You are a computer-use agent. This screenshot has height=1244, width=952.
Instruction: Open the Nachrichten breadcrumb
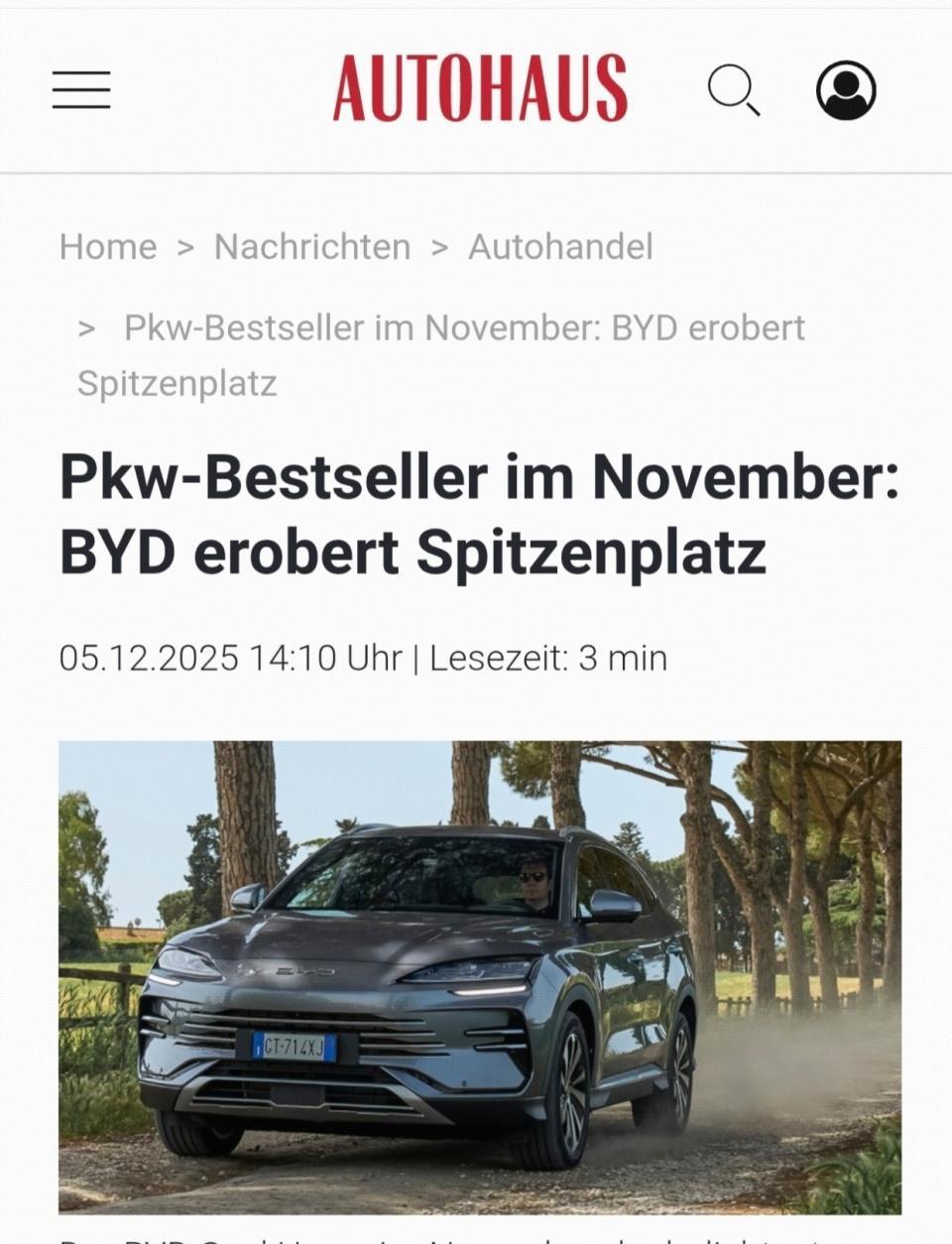tap(312, 247)
